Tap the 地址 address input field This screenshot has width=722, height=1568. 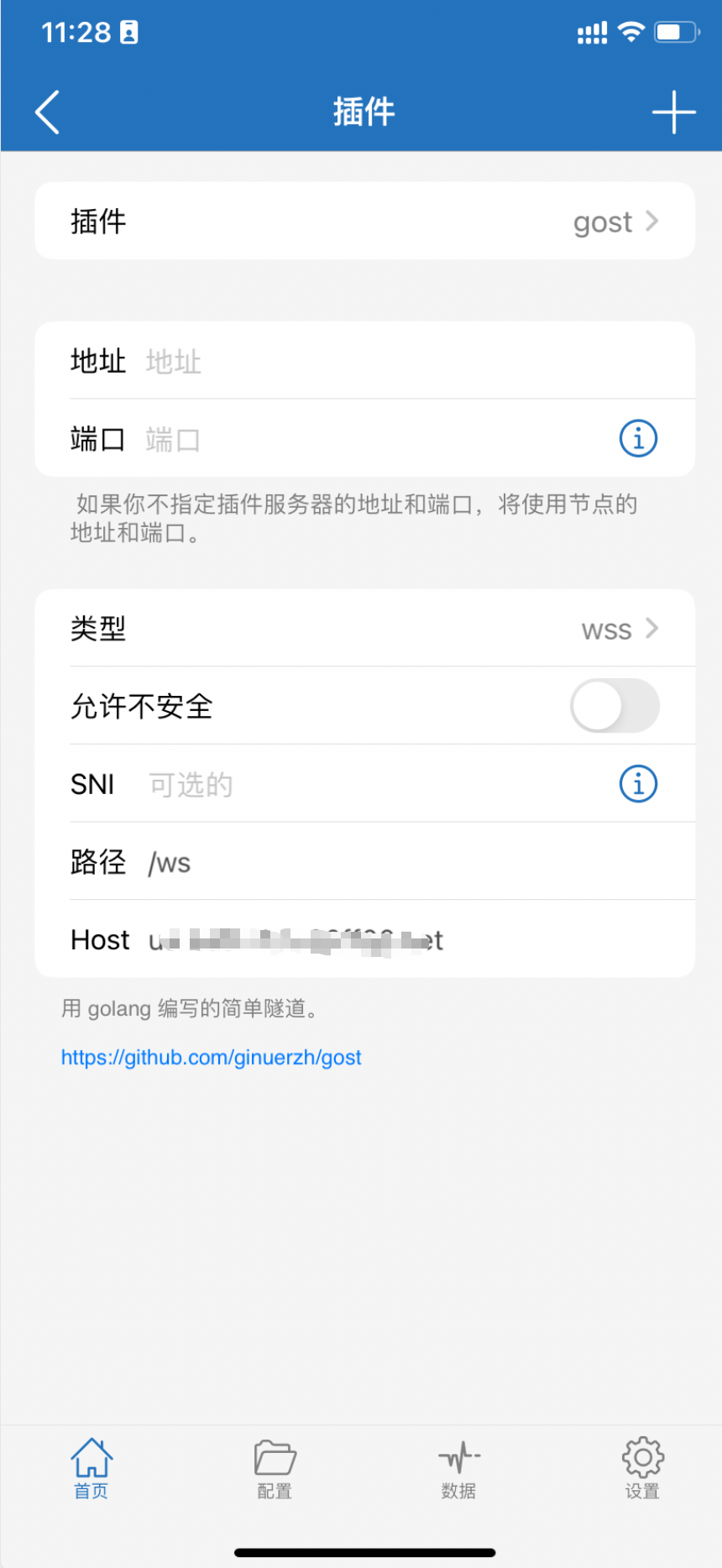coord(378,361)
